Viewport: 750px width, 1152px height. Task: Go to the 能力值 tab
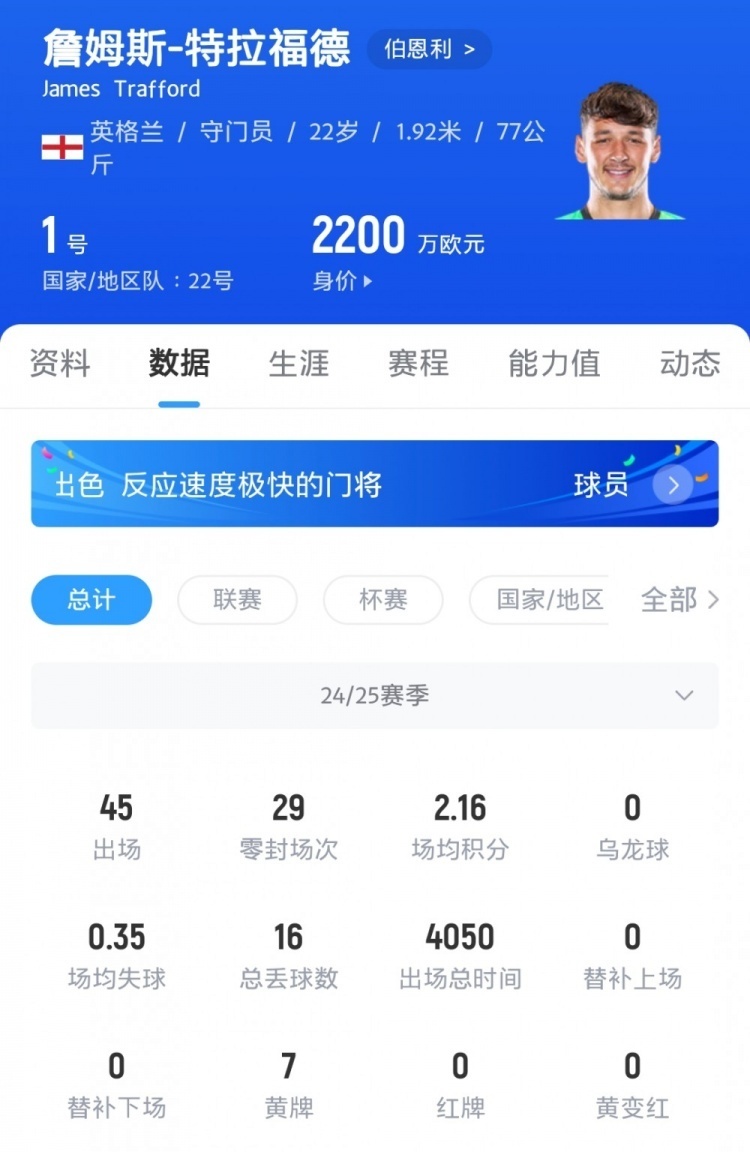point(553,364)
